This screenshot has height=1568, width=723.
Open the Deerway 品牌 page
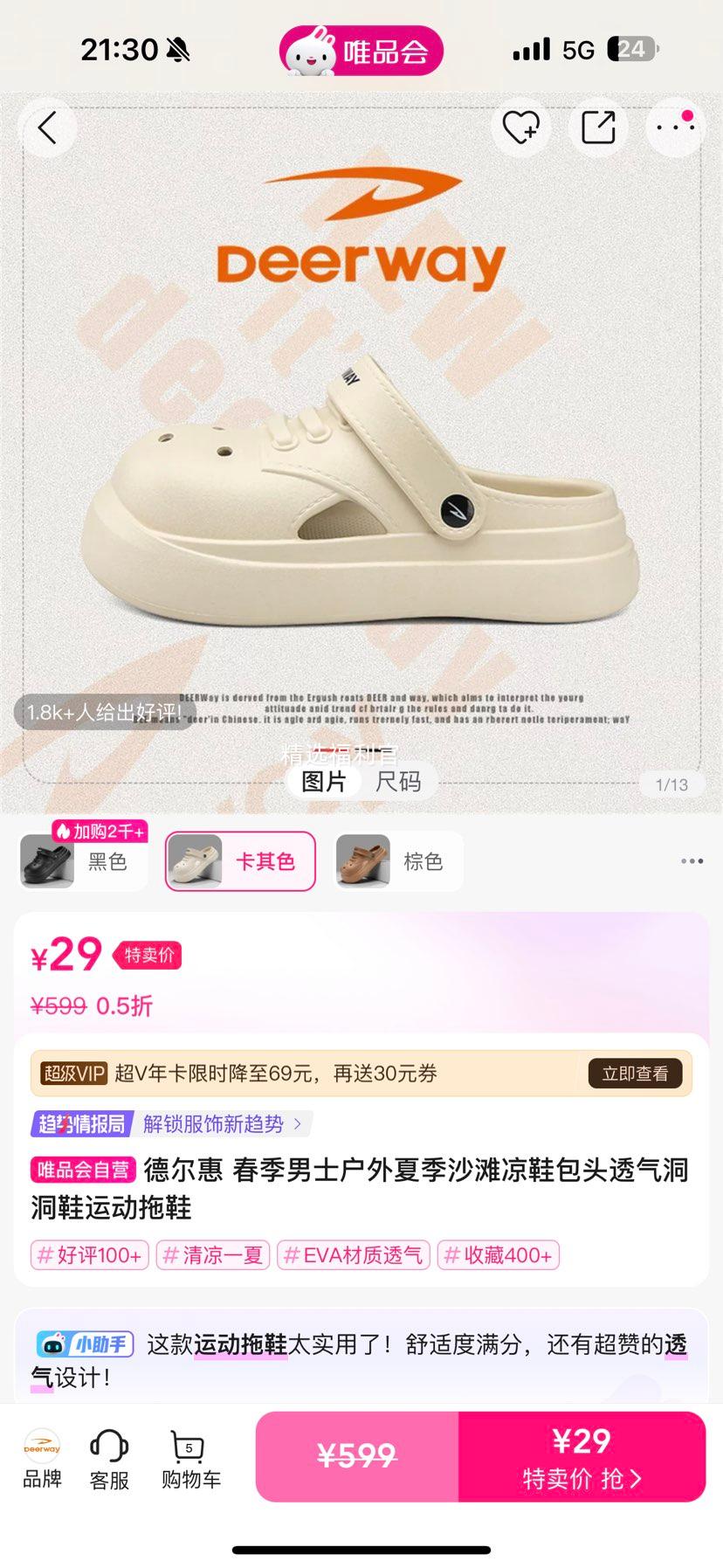[x=42, y=1459]
